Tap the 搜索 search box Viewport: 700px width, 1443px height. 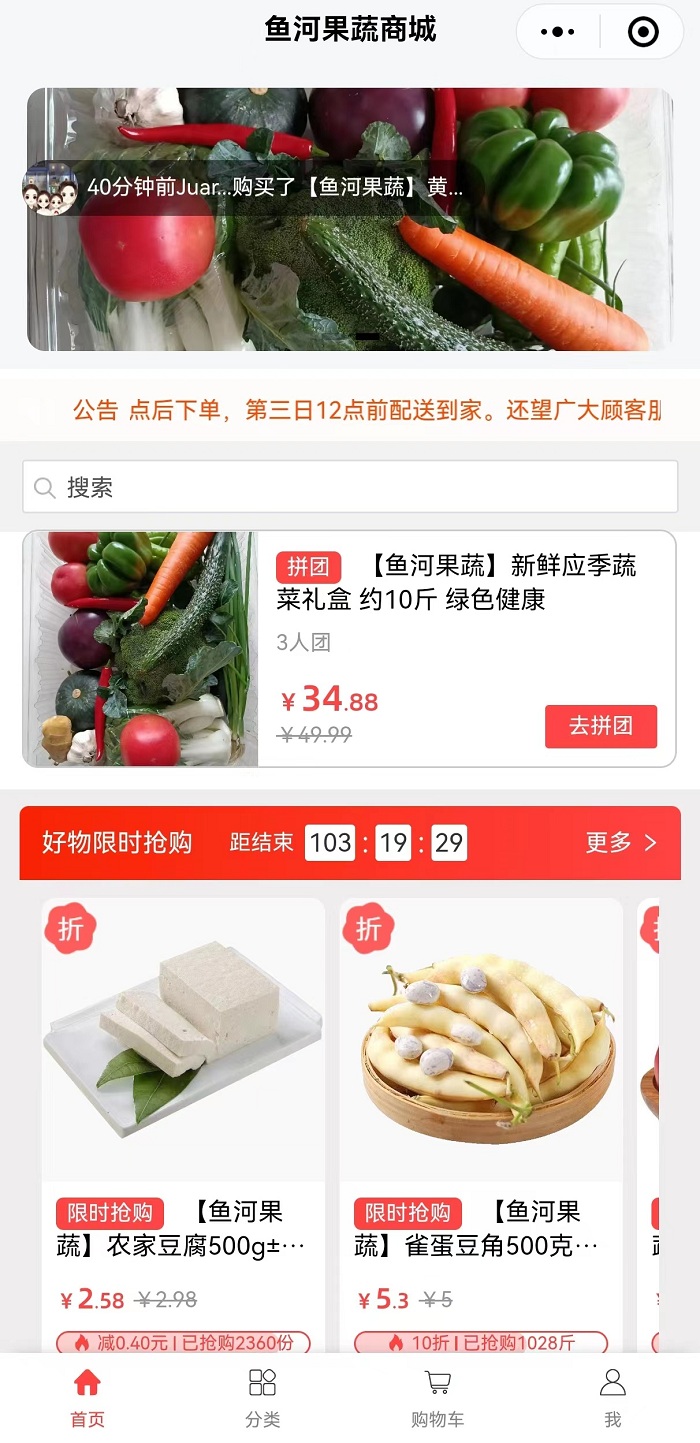click(350, 487)
